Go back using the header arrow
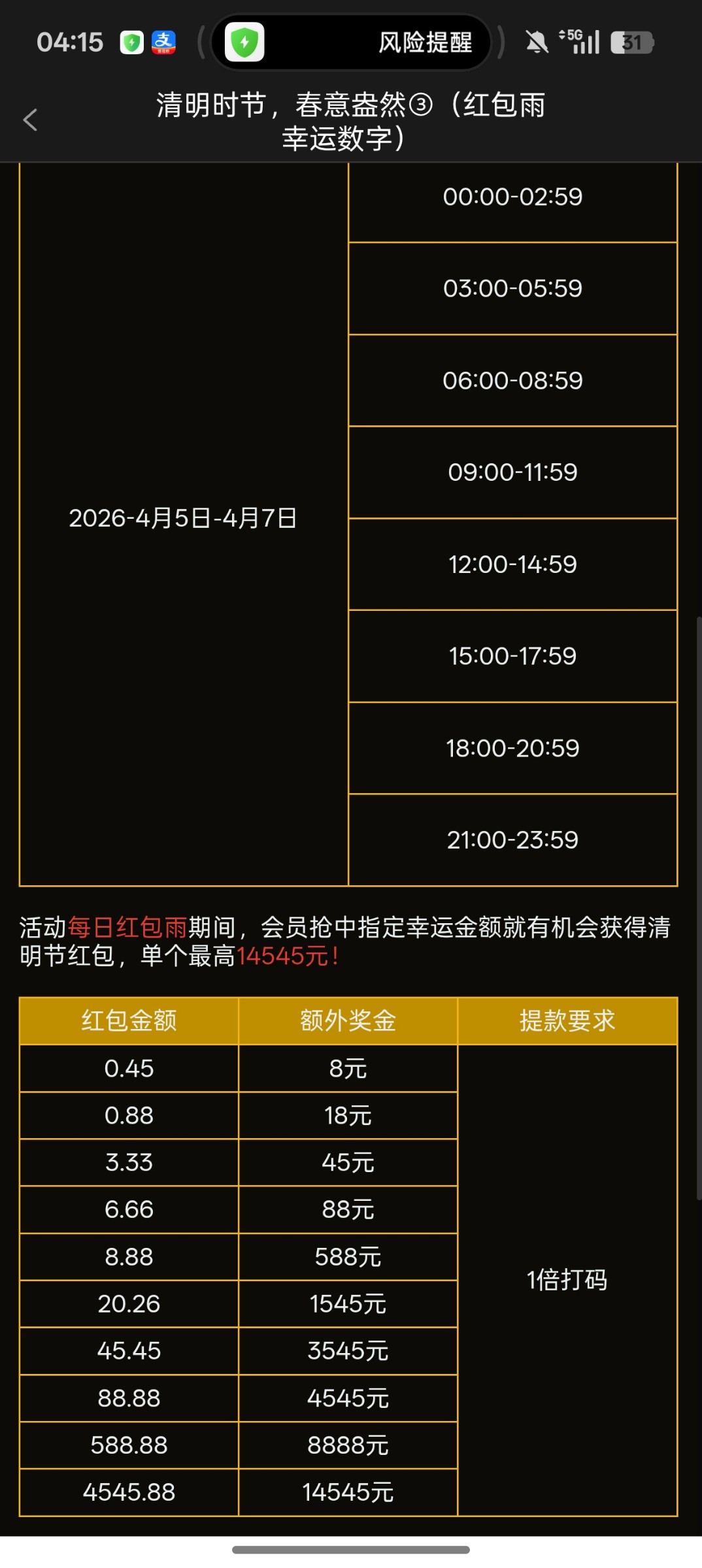Screen dimensions: 702x1568 30,120
